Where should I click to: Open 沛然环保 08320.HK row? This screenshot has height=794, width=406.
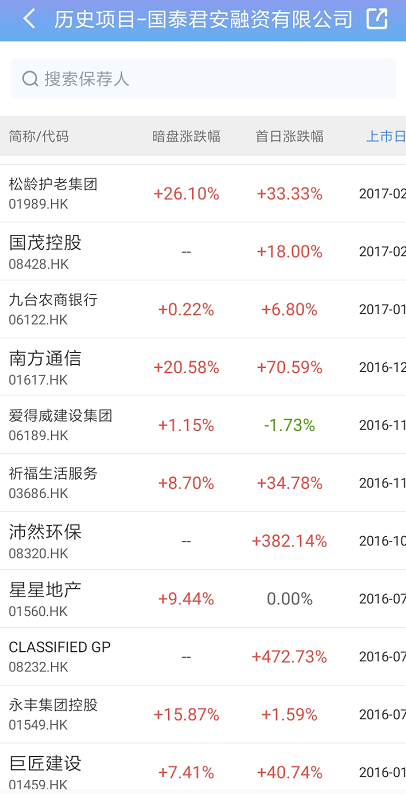(203, 541)
